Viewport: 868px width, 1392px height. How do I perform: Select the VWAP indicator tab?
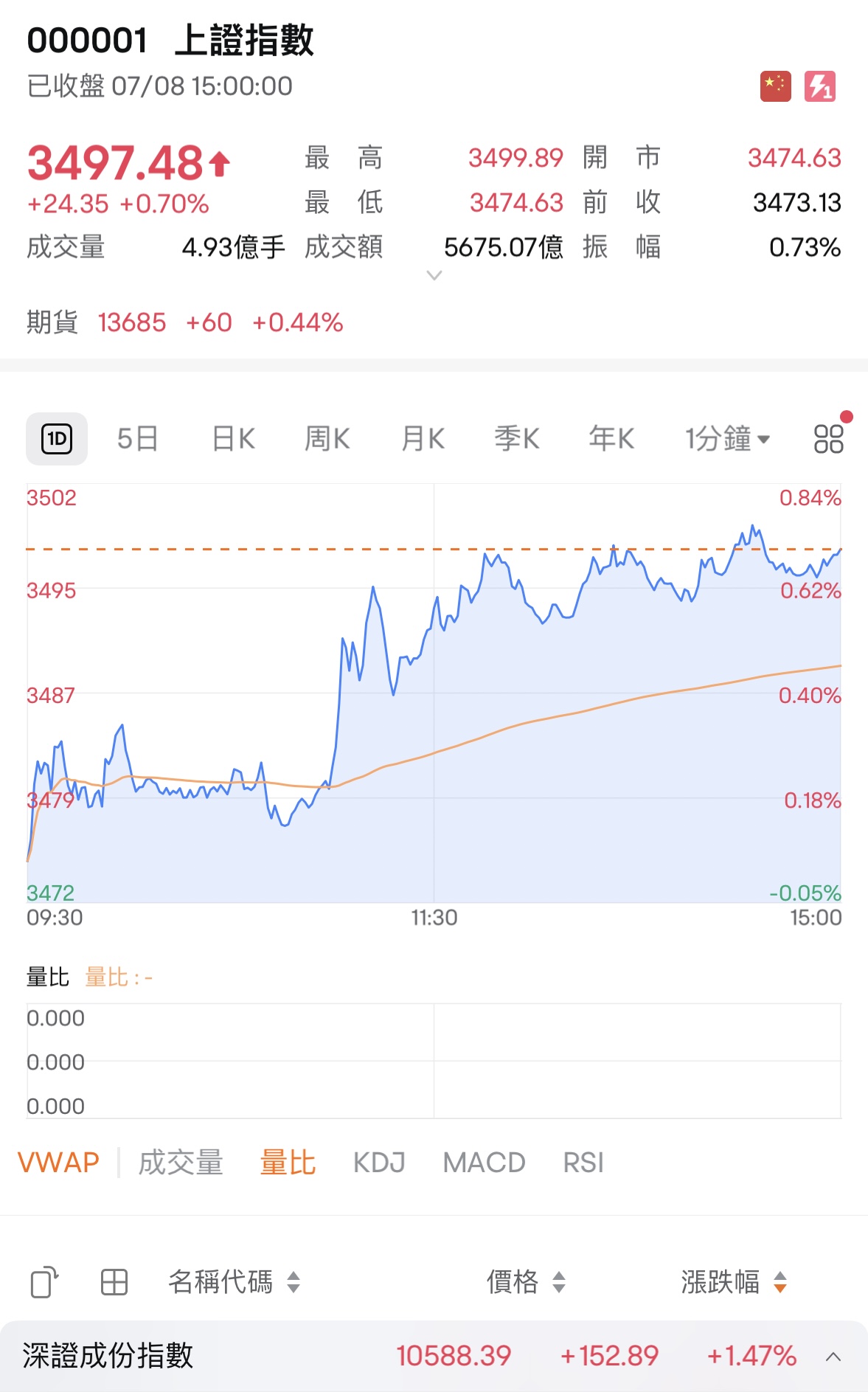[x=60, y=1162]
